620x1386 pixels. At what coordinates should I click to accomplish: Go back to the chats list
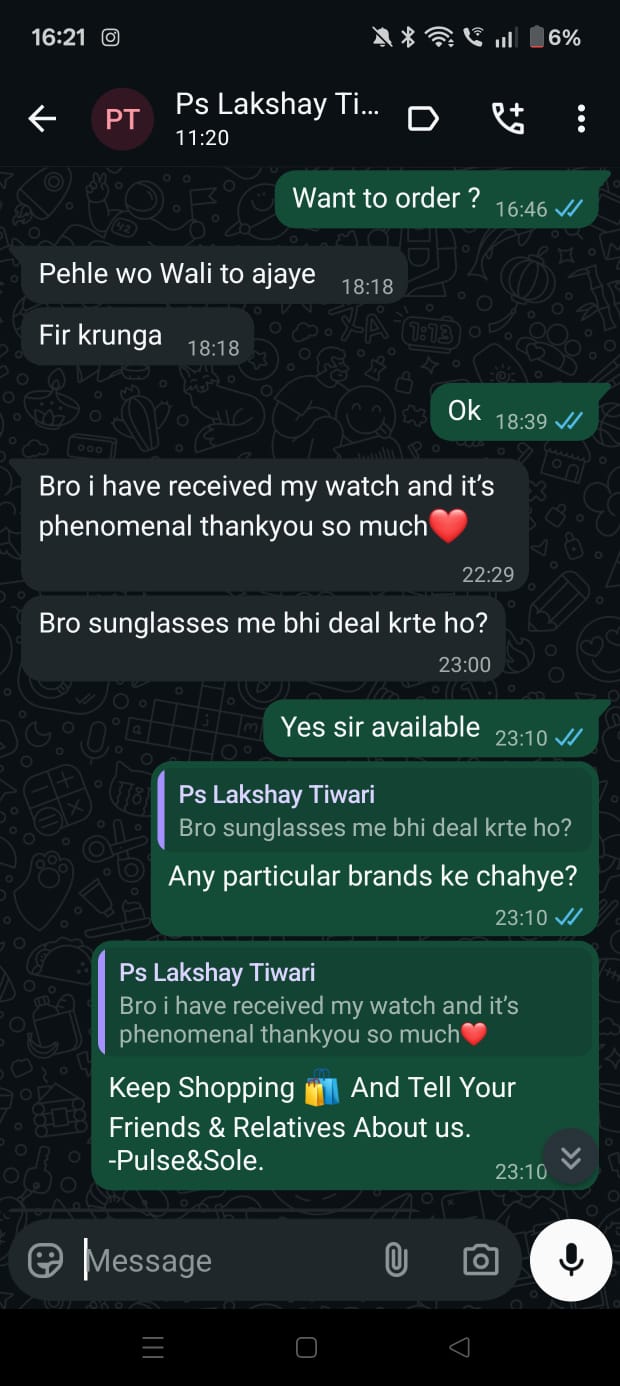[x=42, y=120]
